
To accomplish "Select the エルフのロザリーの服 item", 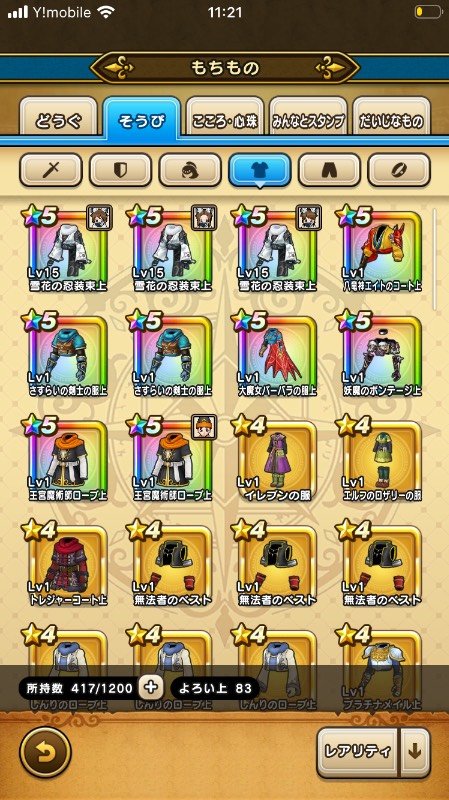I will coord(382,459).
